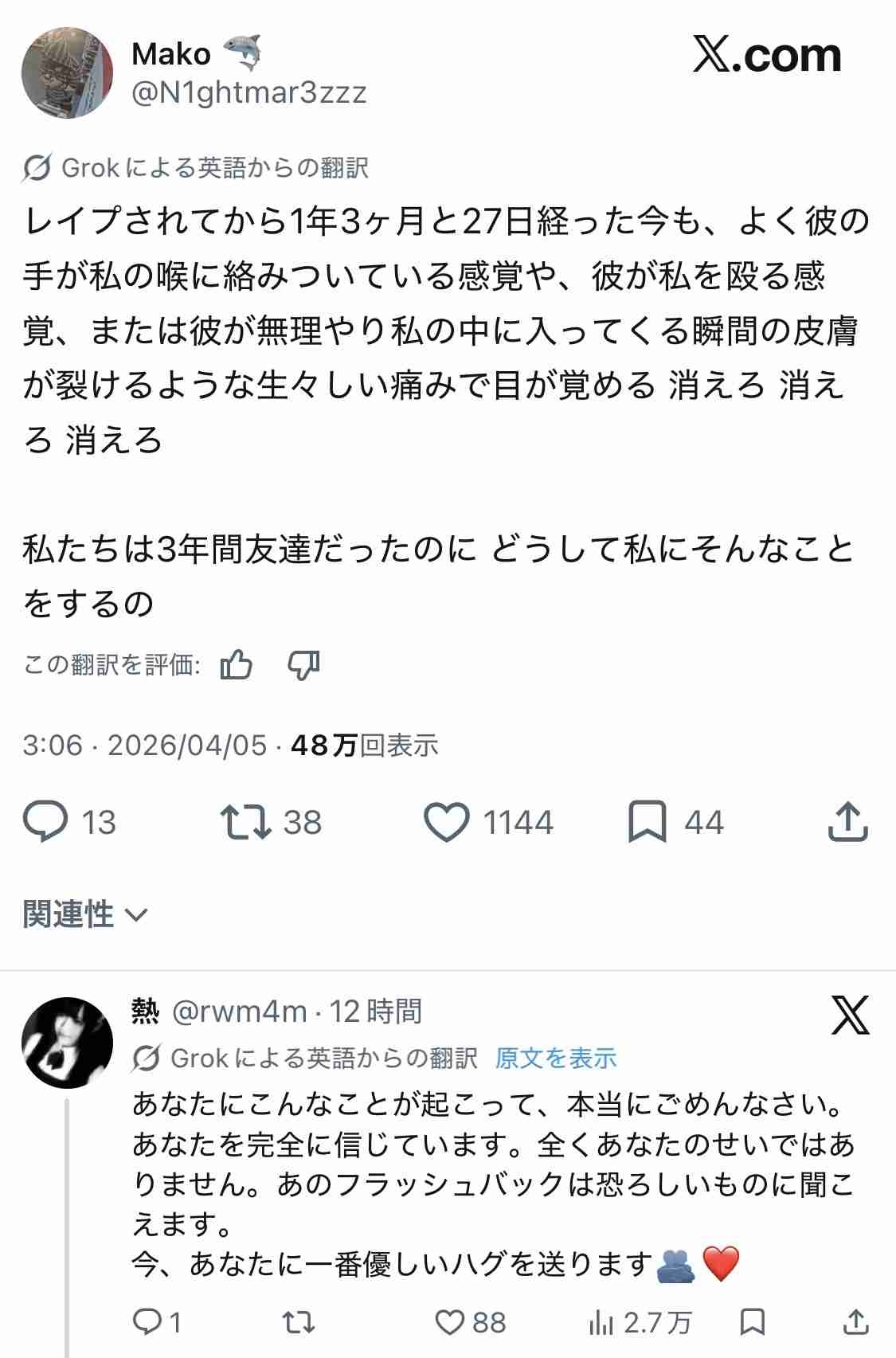Share @rwm4m's reply
Viewport: 896px width, 1358px height.
(x=856, y=1322)
